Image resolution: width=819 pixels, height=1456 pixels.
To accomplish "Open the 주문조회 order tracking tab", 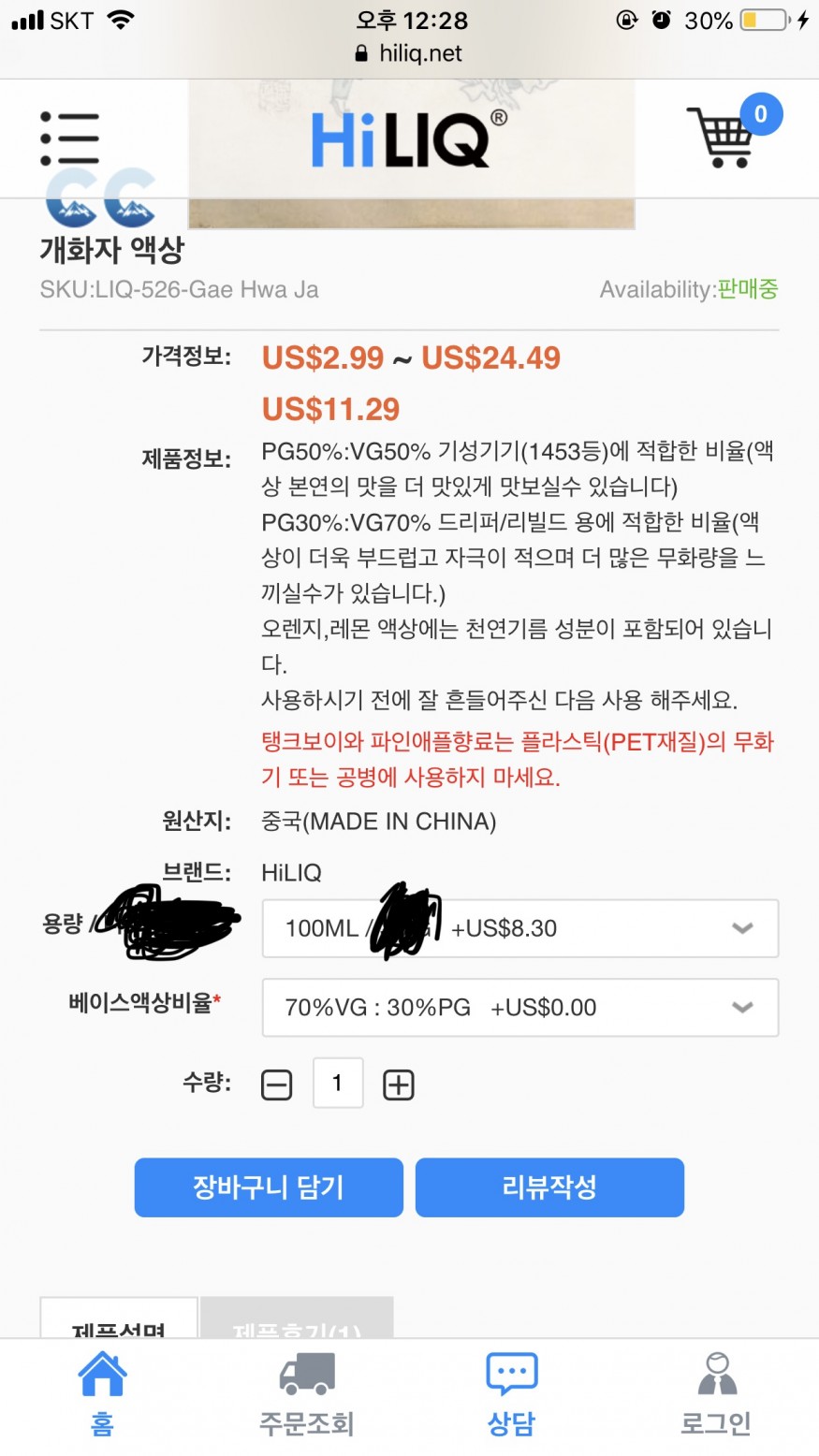I will coord(307,1394).
